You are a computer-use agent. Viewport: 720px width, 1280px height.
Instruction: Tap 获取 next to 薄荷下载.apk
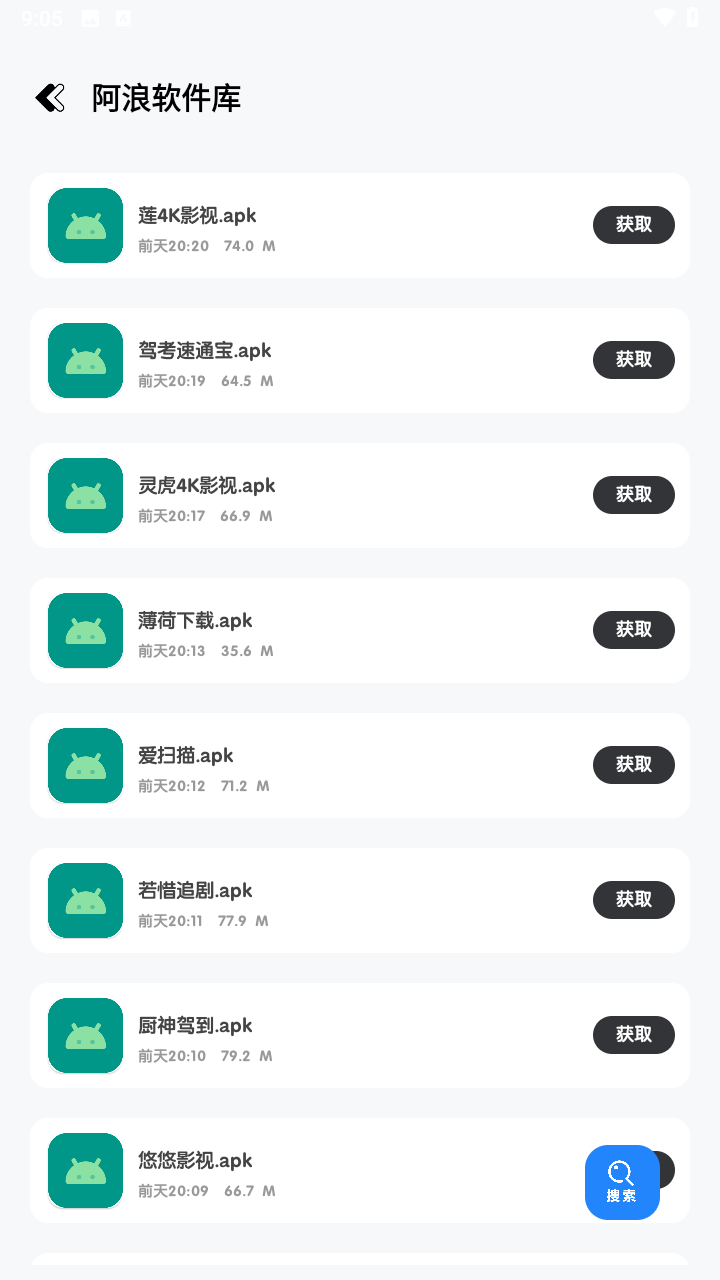633,630
